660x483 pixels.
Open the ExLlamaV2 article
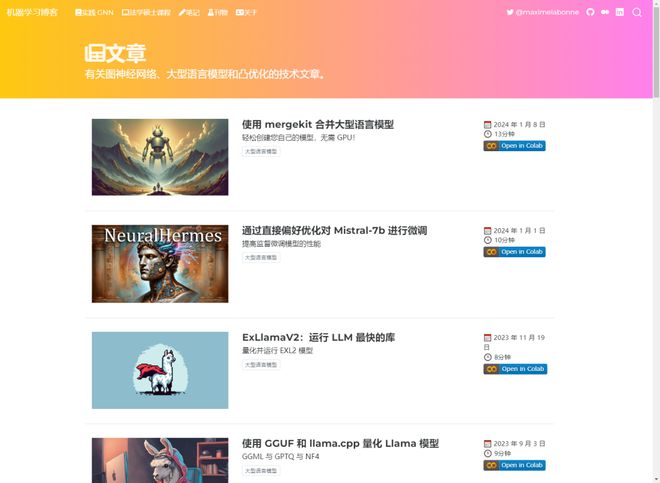[x=318, y=337]
